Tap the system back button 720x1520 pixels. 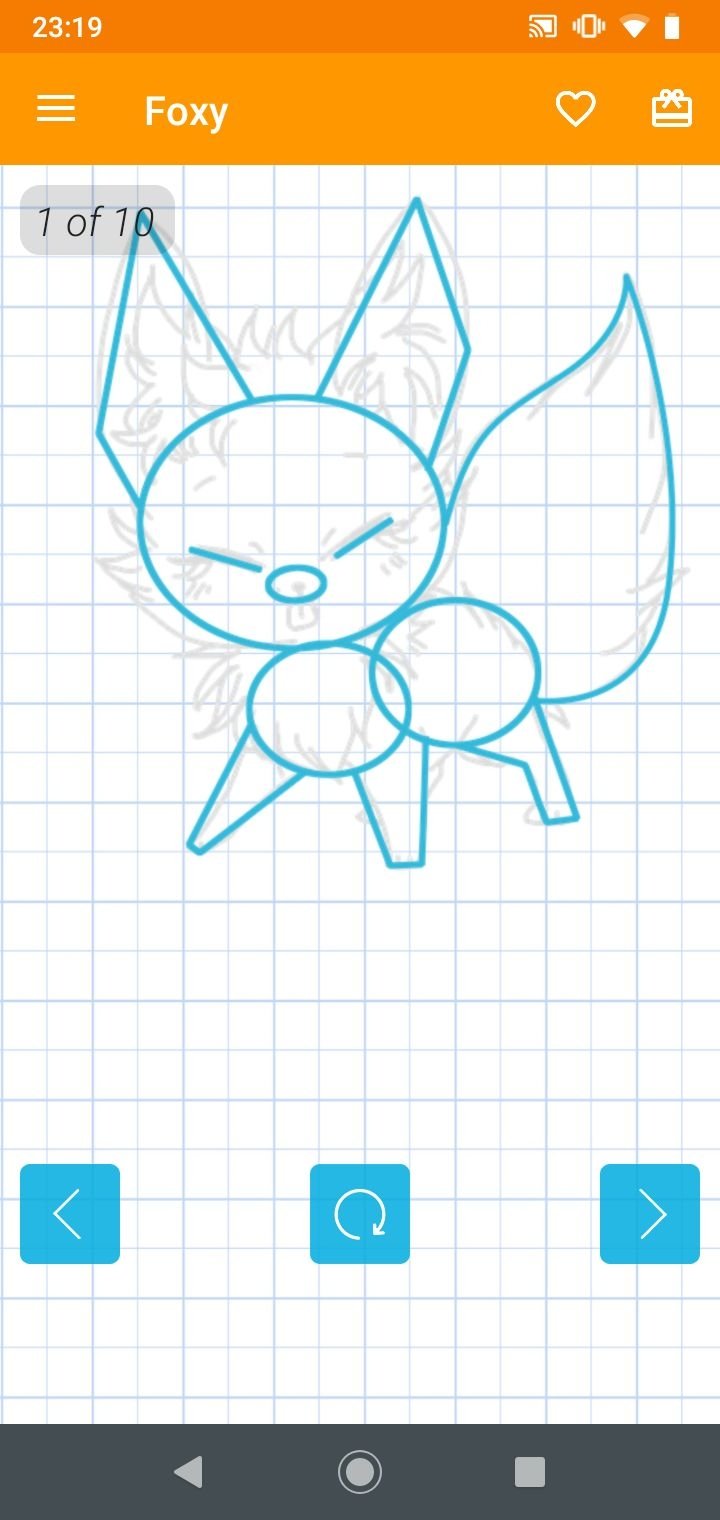(x=188, y=1472)
